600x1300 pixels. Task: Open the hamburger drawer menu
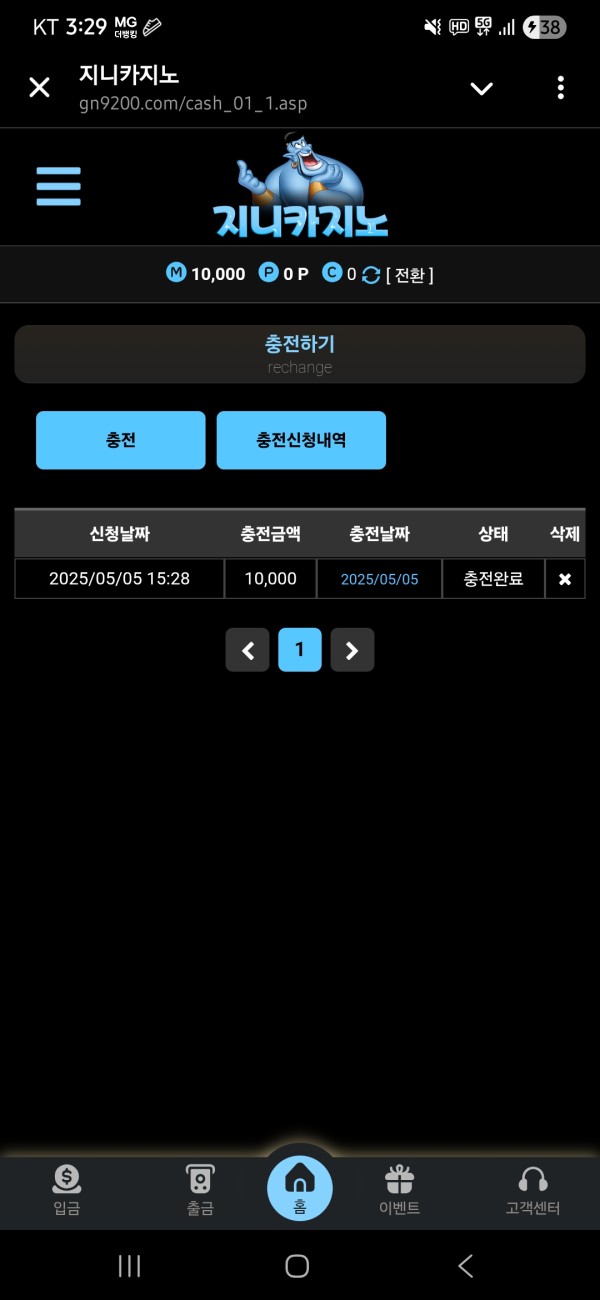pos(58,186)
